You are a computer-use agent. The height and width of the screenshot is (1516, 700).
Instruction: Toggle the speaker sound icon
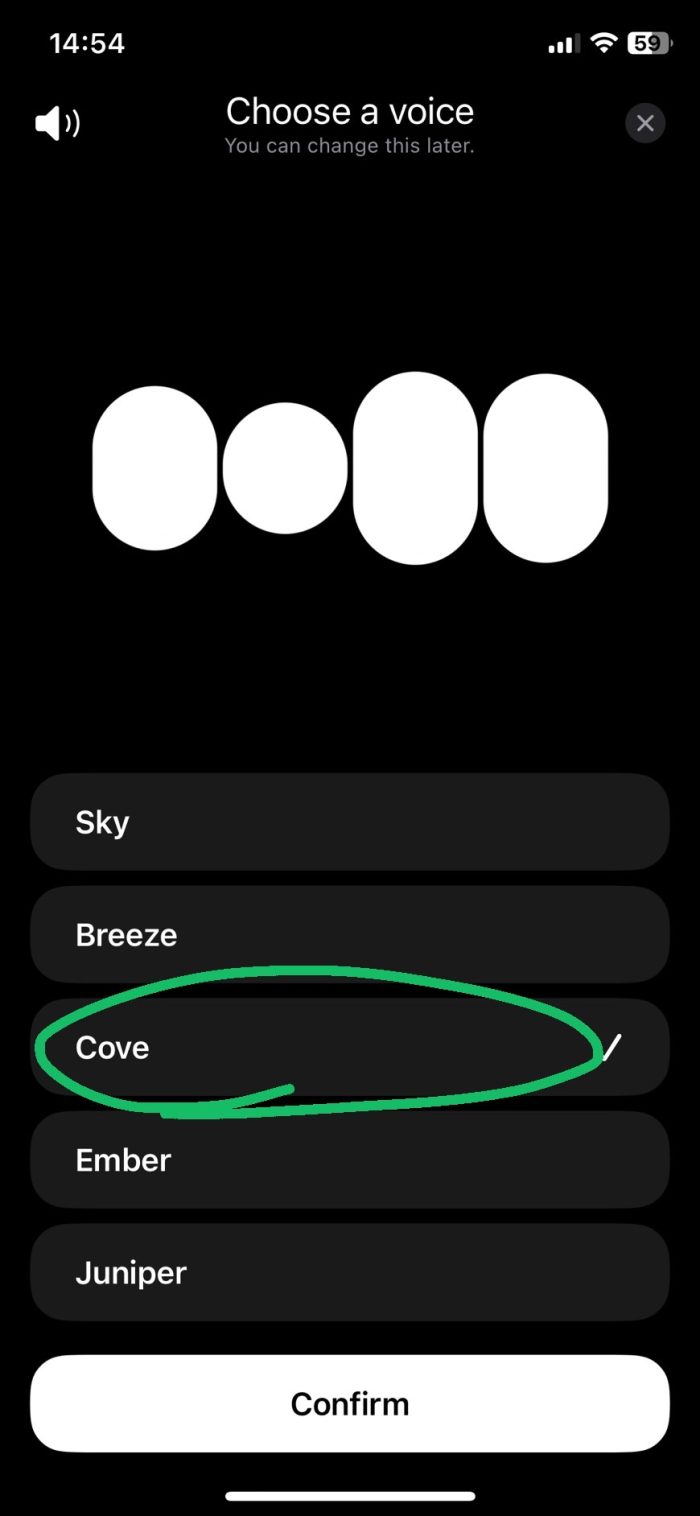point(57,124)
